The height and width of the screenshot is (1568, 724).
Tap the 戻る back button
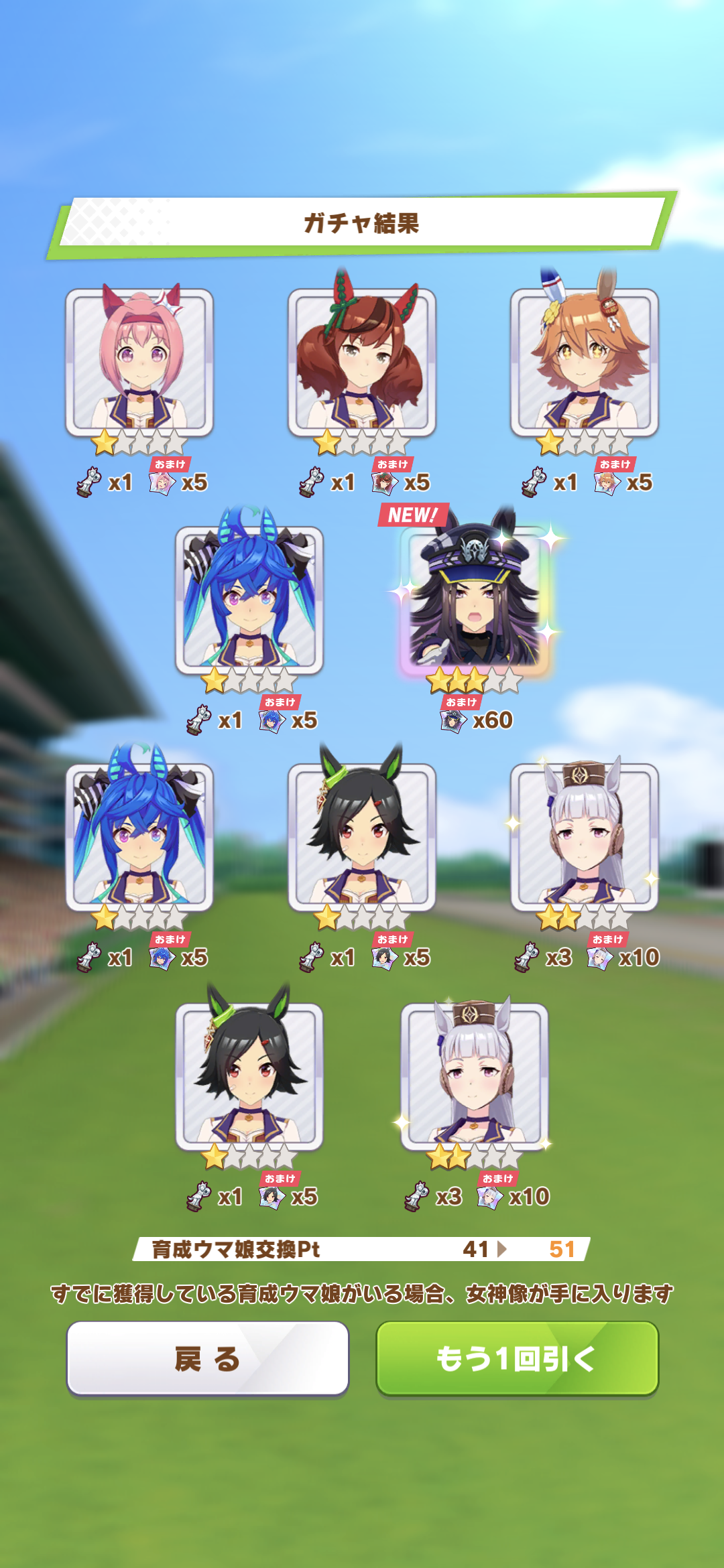[207, 1358]
